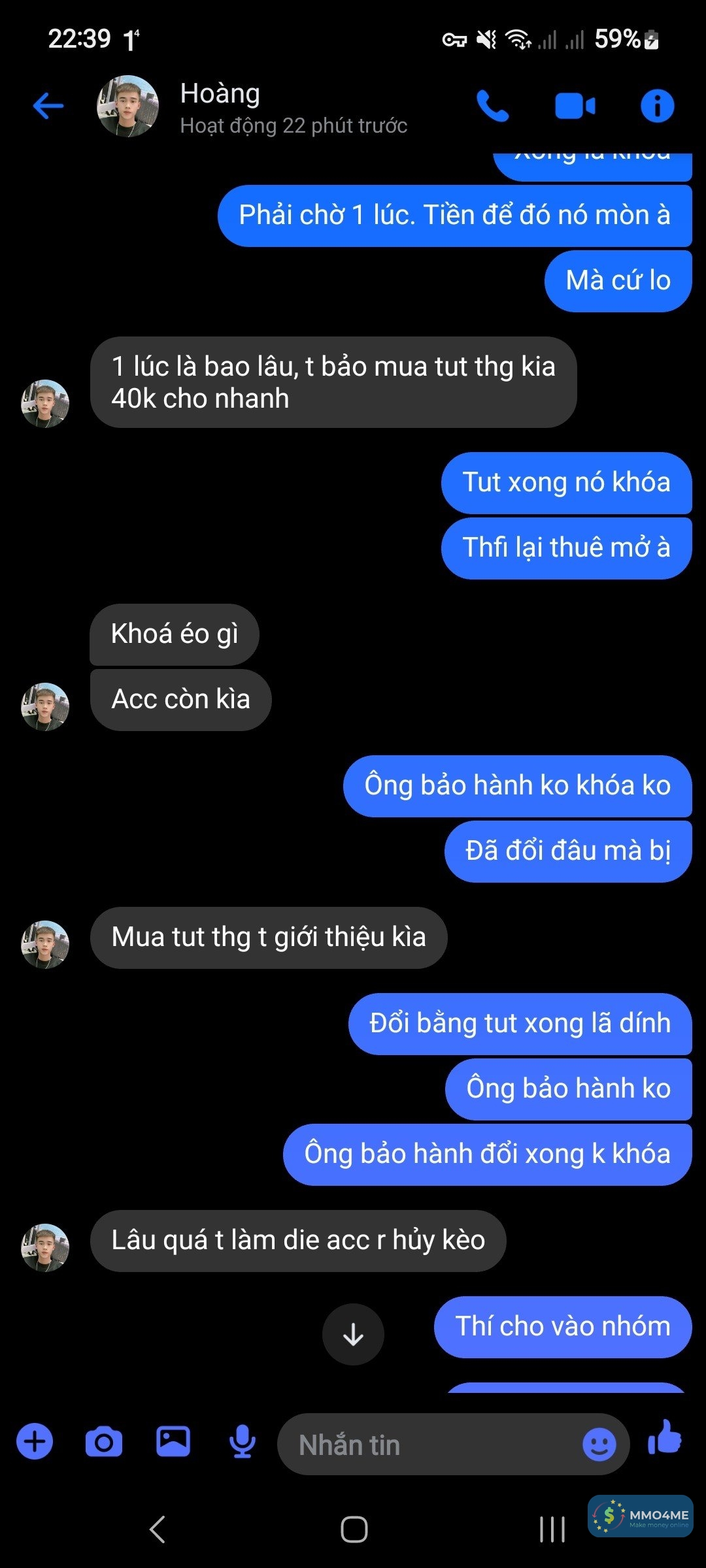The height and width of the screenshot is (1568, 706).
Task: Start a voice call with Hoàng
Action: pos(492,106)
